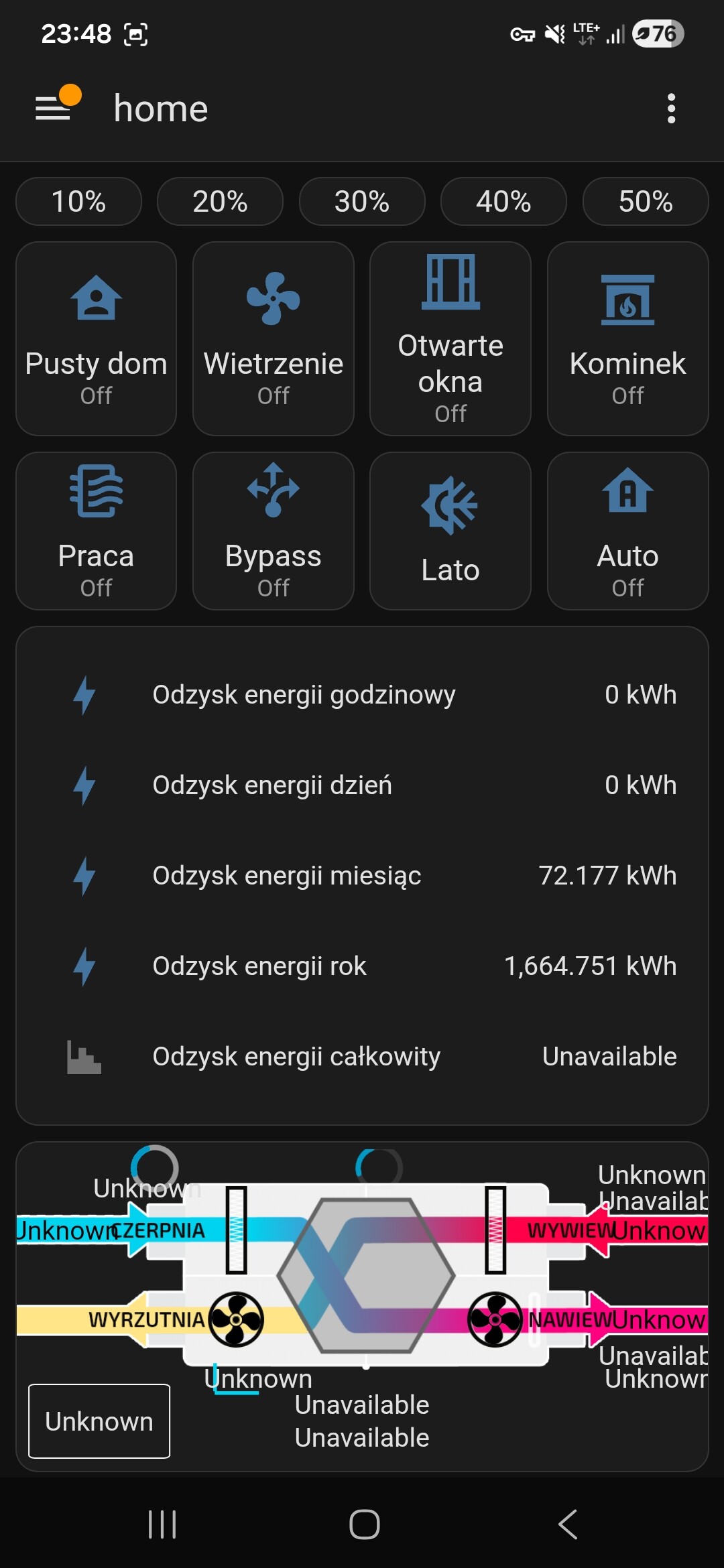Choose the 30% speed chip
This screenshot has width=724, height=1568.
point(362,202)
